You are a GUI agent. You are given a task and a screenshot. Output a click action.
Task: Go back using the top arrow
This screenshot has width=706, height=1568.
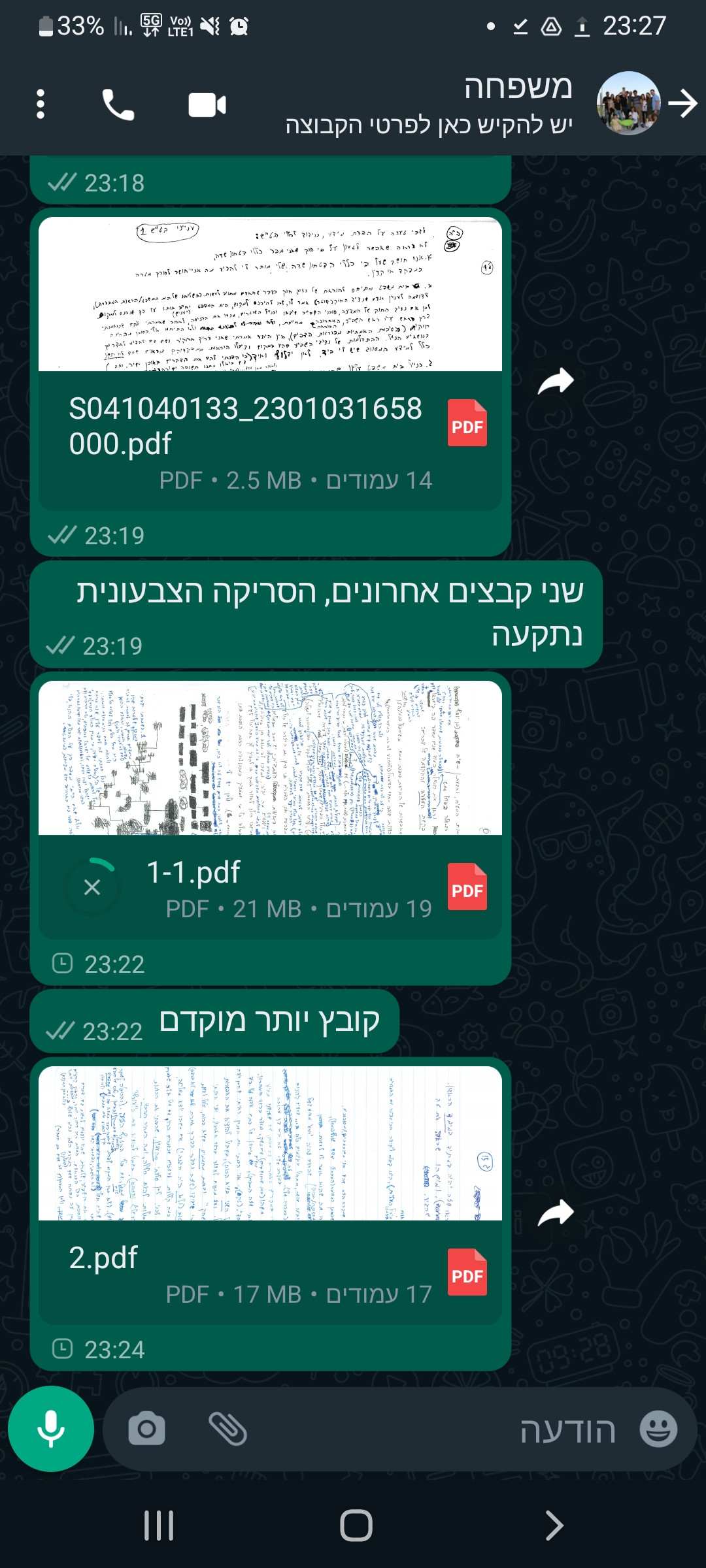[x=683, y=104]
